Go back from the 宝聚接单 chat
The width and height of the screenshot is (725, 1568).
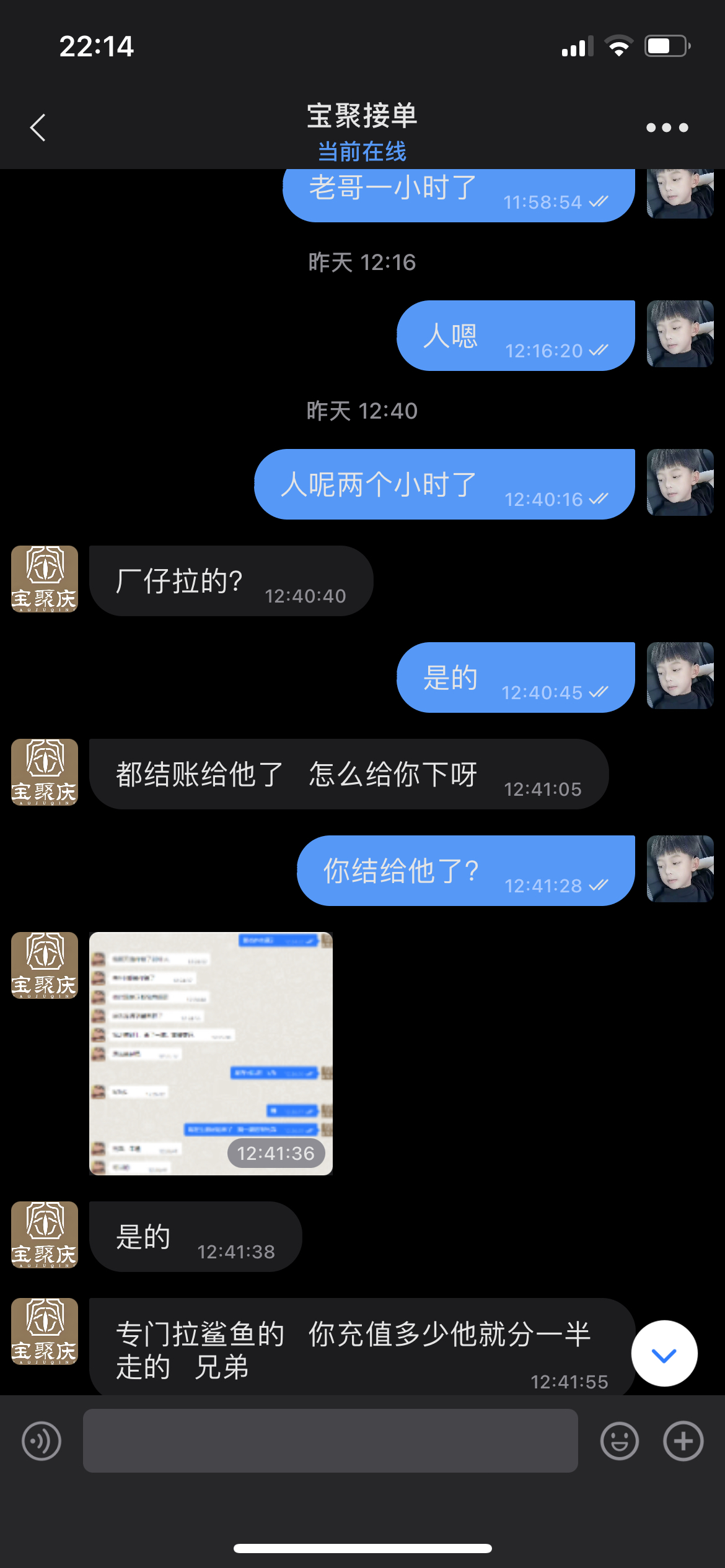(x=38, y=128)
